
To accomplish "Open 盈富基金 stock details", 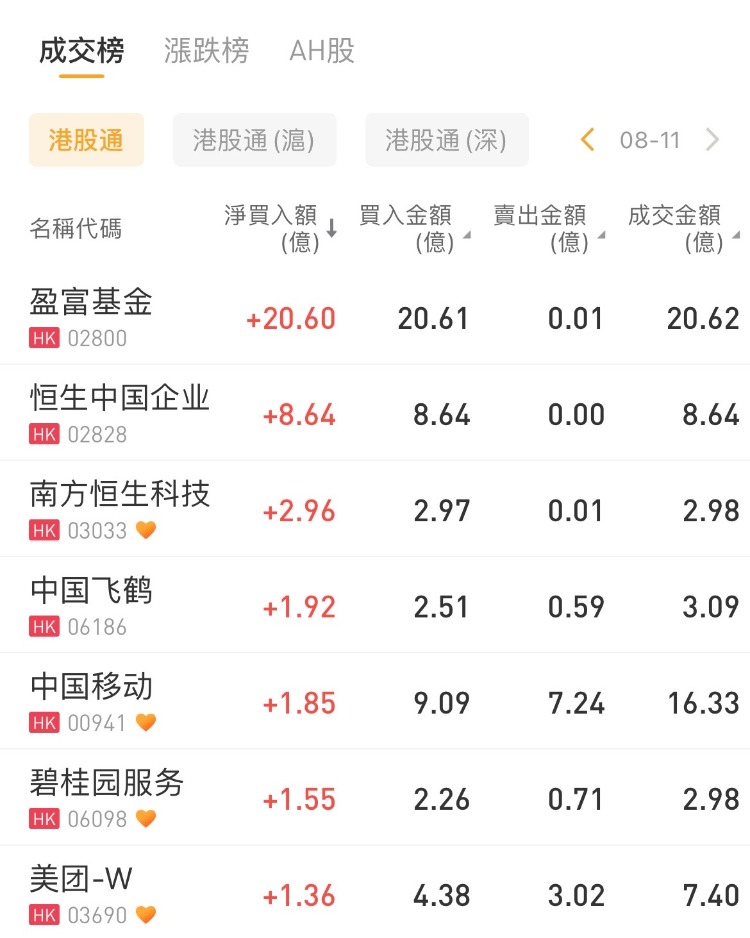I will (92, 316).
